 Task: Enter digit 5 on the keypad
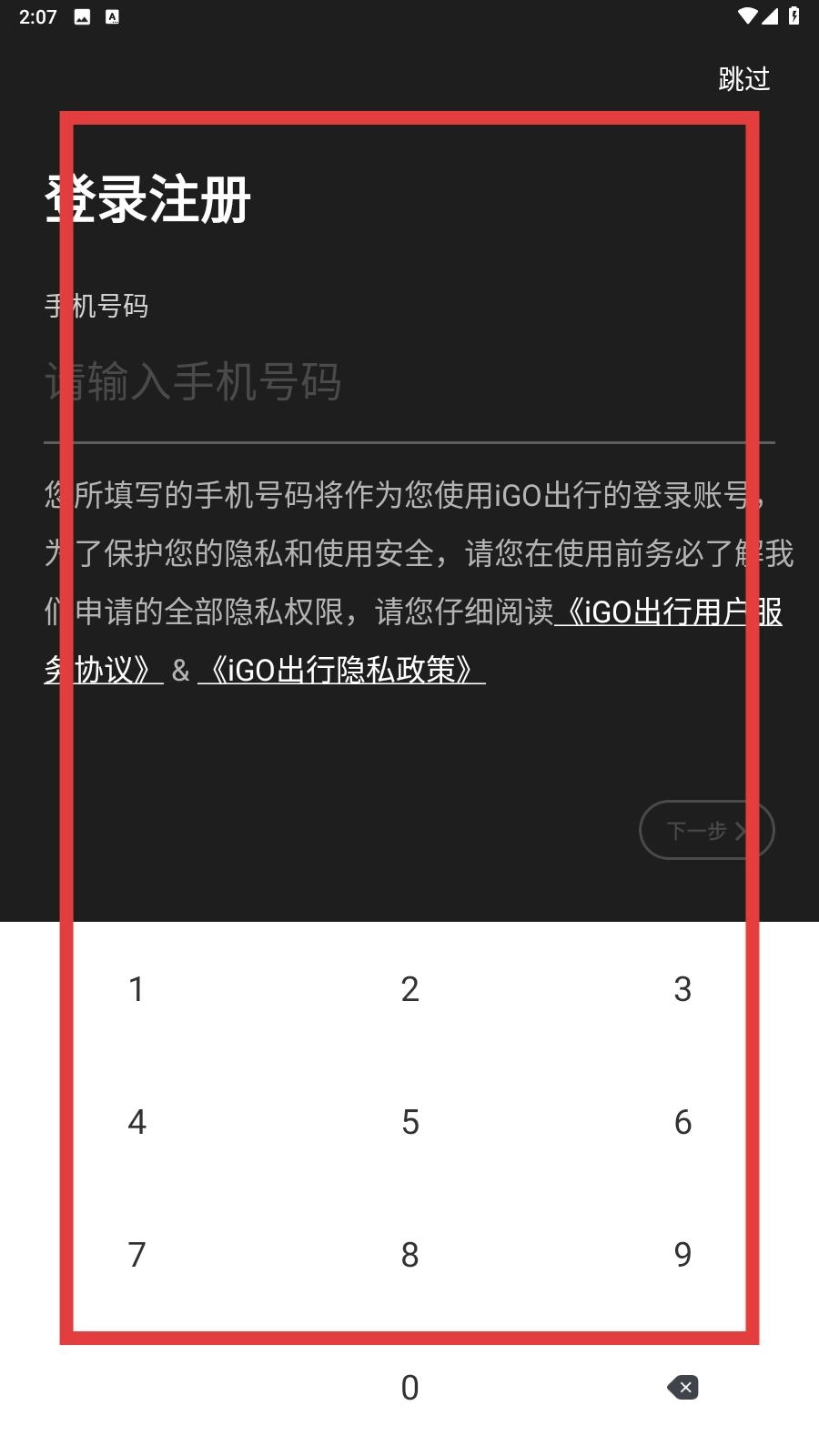click(x=409, y=1122)
